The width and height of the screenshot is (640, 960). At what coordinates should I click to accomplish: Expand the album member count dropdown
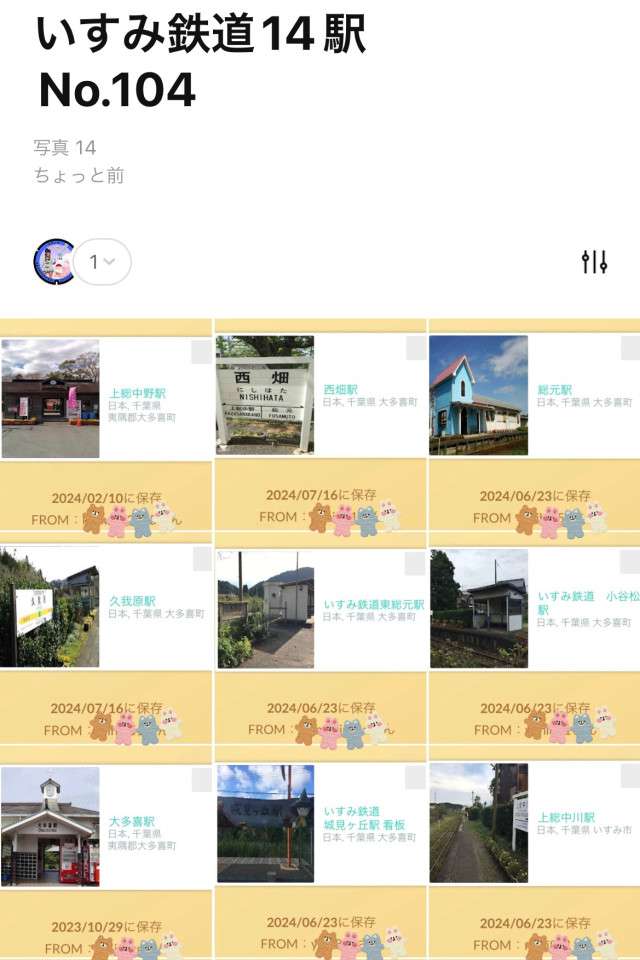coord(102,262)
